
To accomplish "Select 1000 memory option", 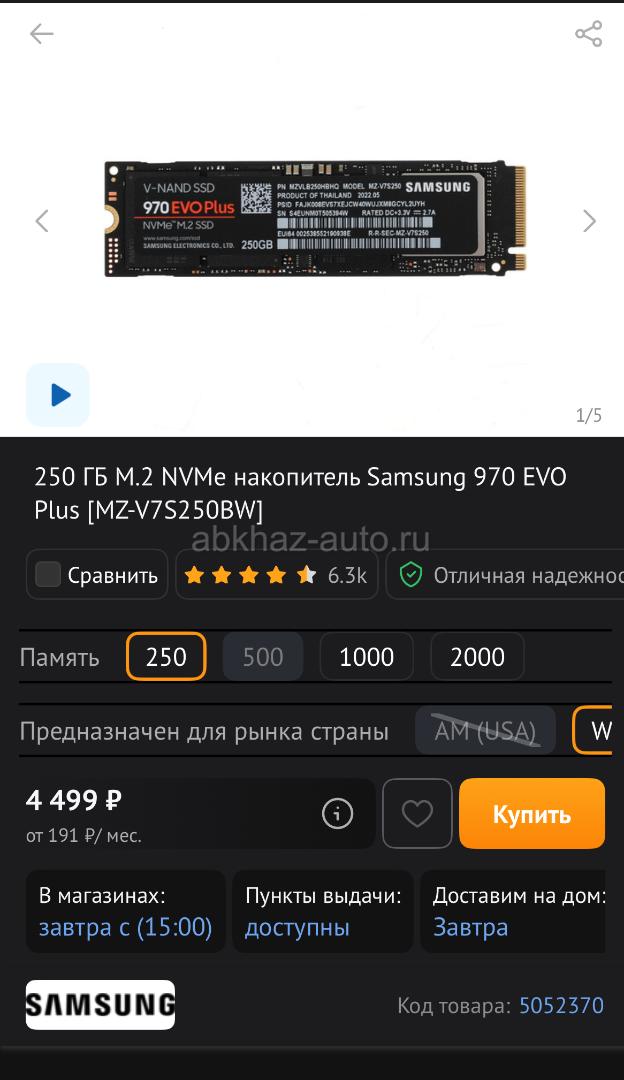I will 366,656.
